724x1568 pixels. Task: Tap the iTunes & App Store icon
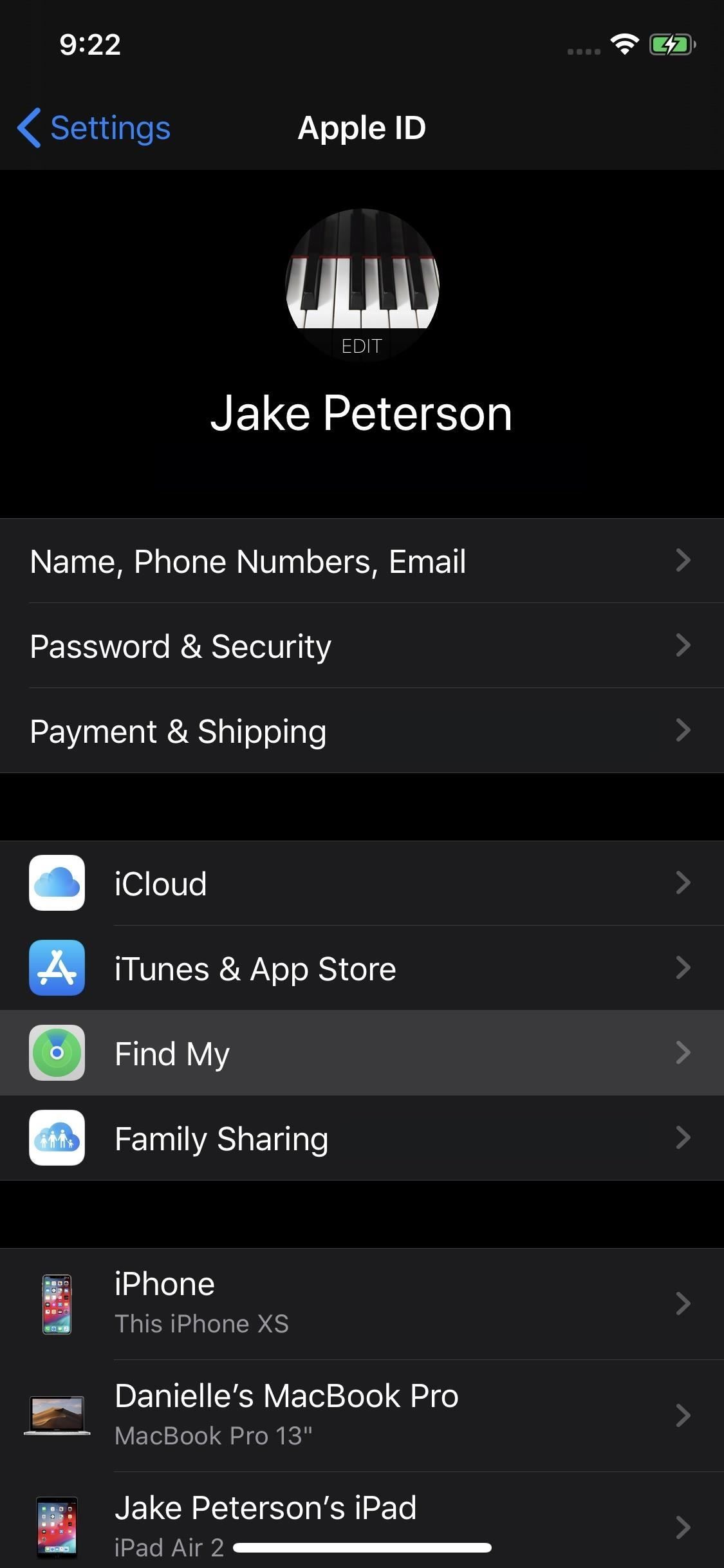(x=56, y=968)
